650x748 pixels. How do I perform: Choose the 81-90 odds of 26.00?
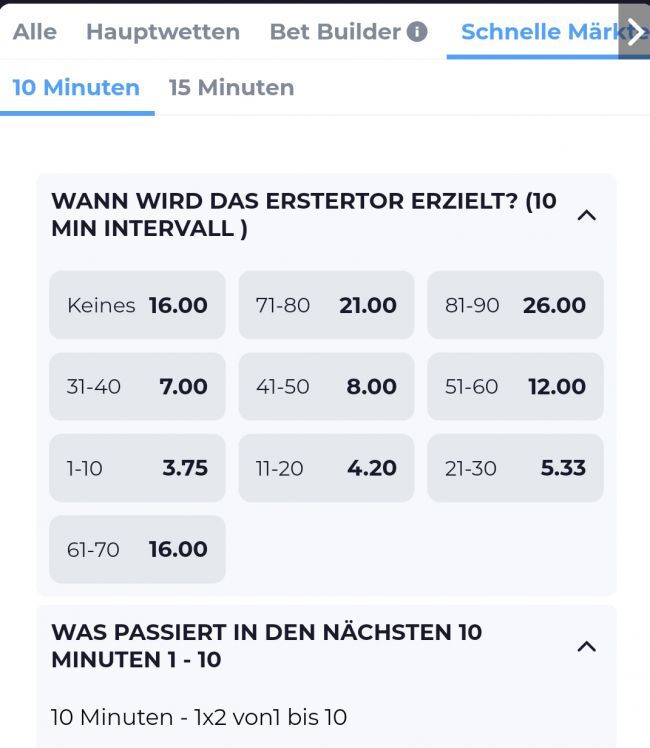click(x=515, y=305)
